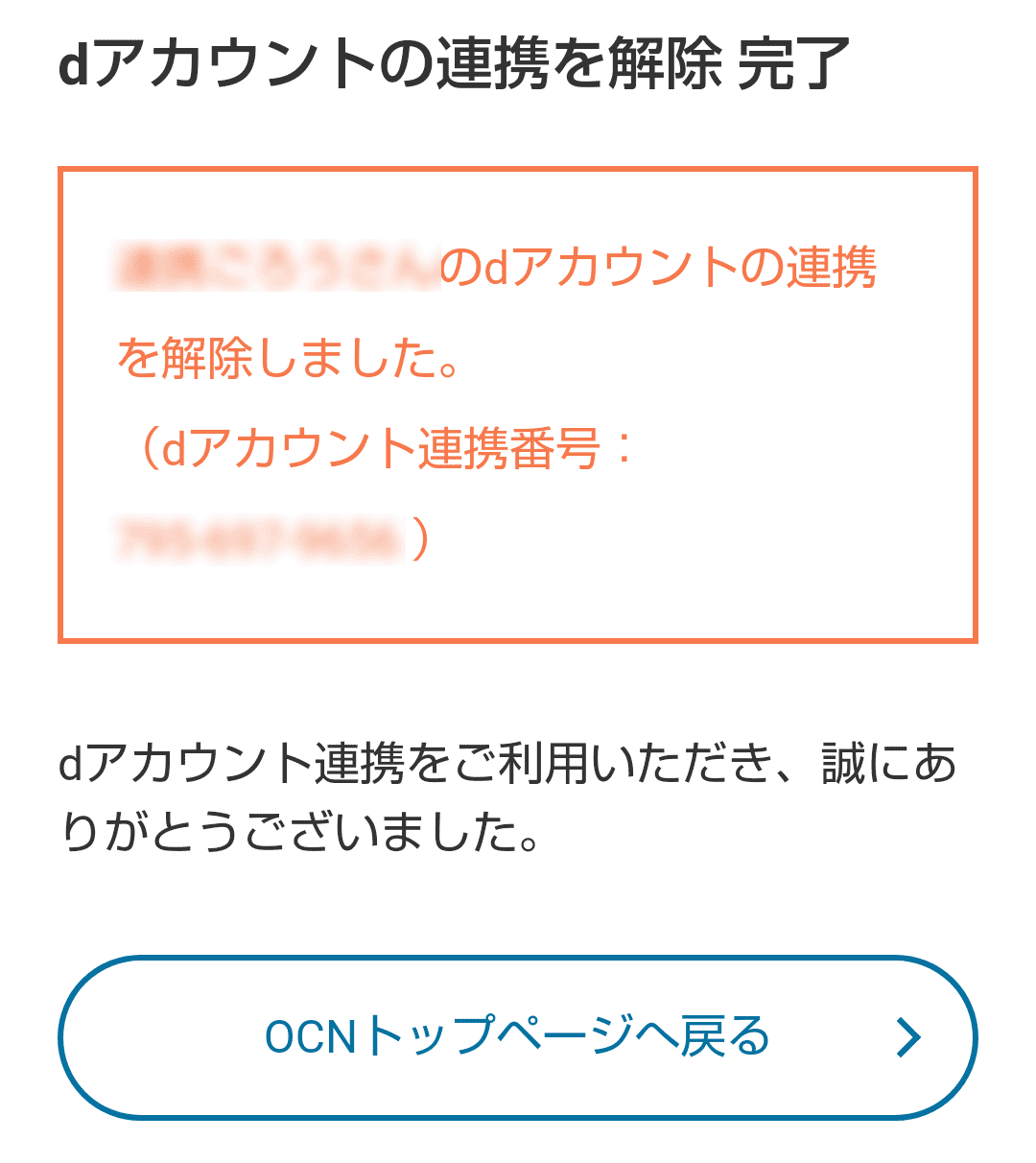Click the arrow glyph indicating forward navigation
The width and height of the screenshot is (1036, 1163).
909,1036
